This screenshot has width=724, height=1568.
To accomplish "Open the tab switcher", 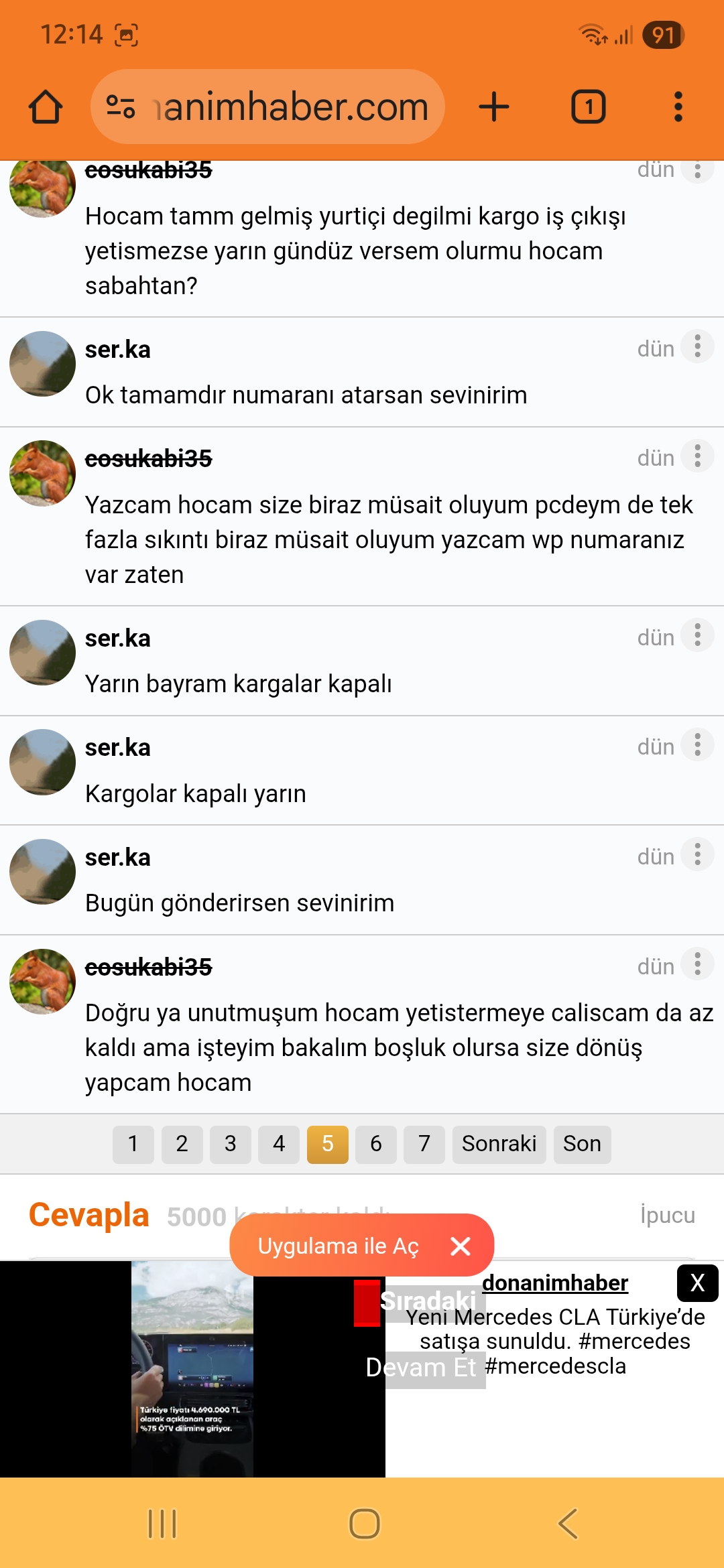I will click(588, 107).
